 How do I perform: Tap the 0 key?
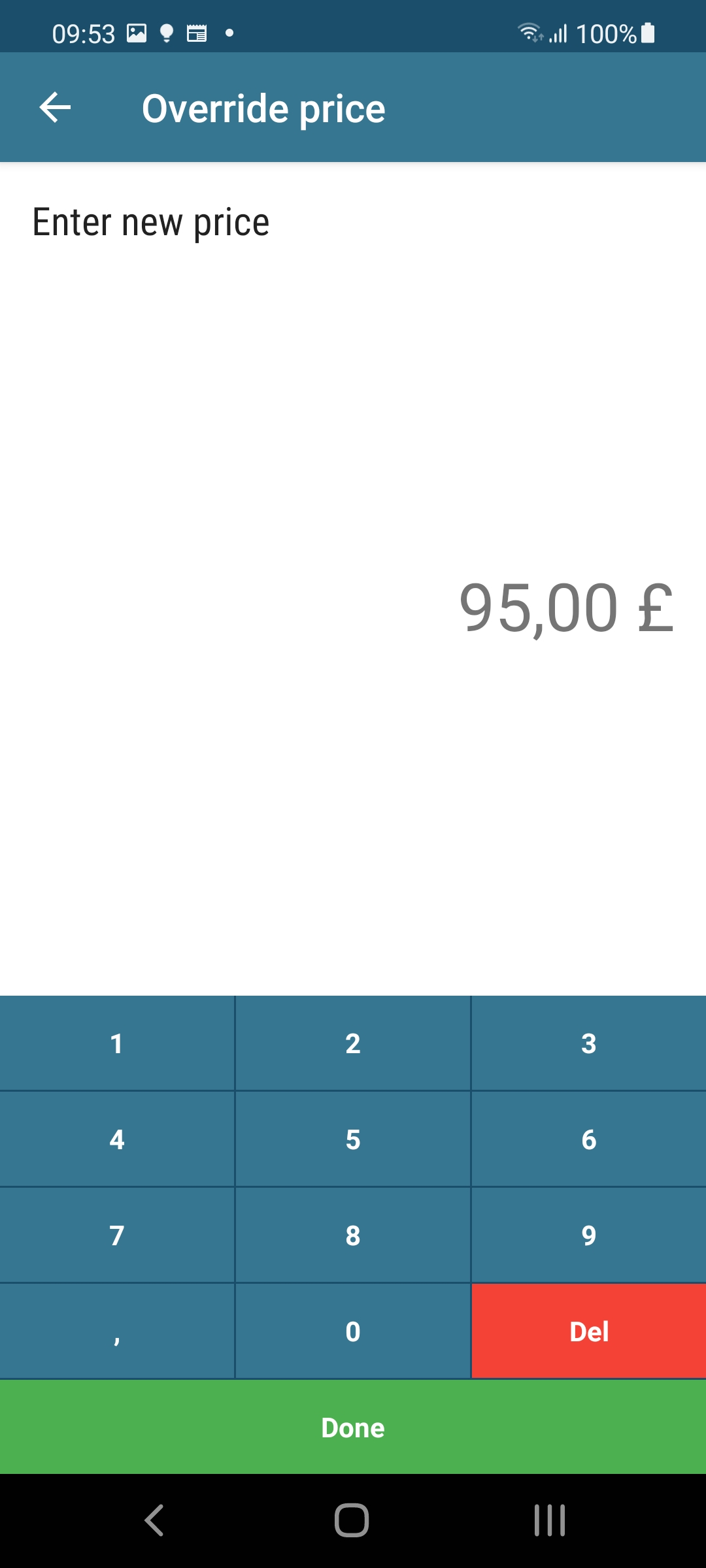(x=353, y=1331)
